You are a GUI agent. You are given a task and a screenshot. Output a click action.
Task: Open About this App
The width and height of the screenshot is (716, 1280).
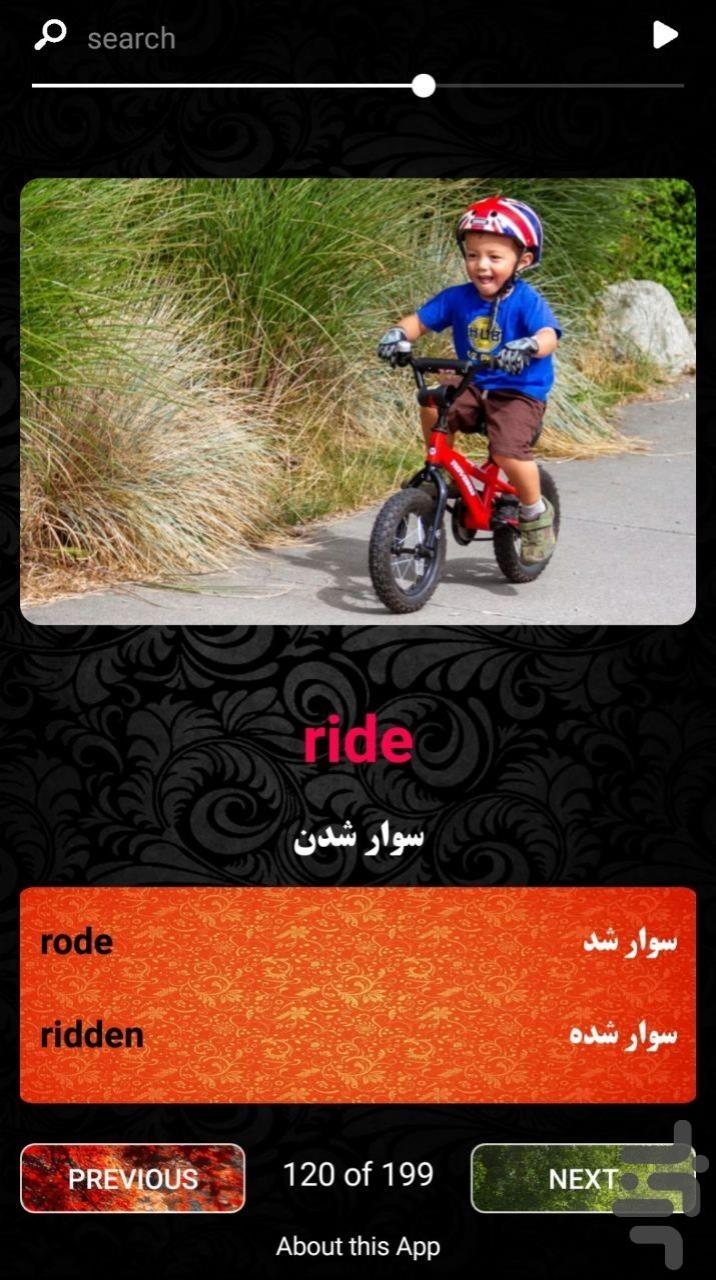pos(358,1247)
